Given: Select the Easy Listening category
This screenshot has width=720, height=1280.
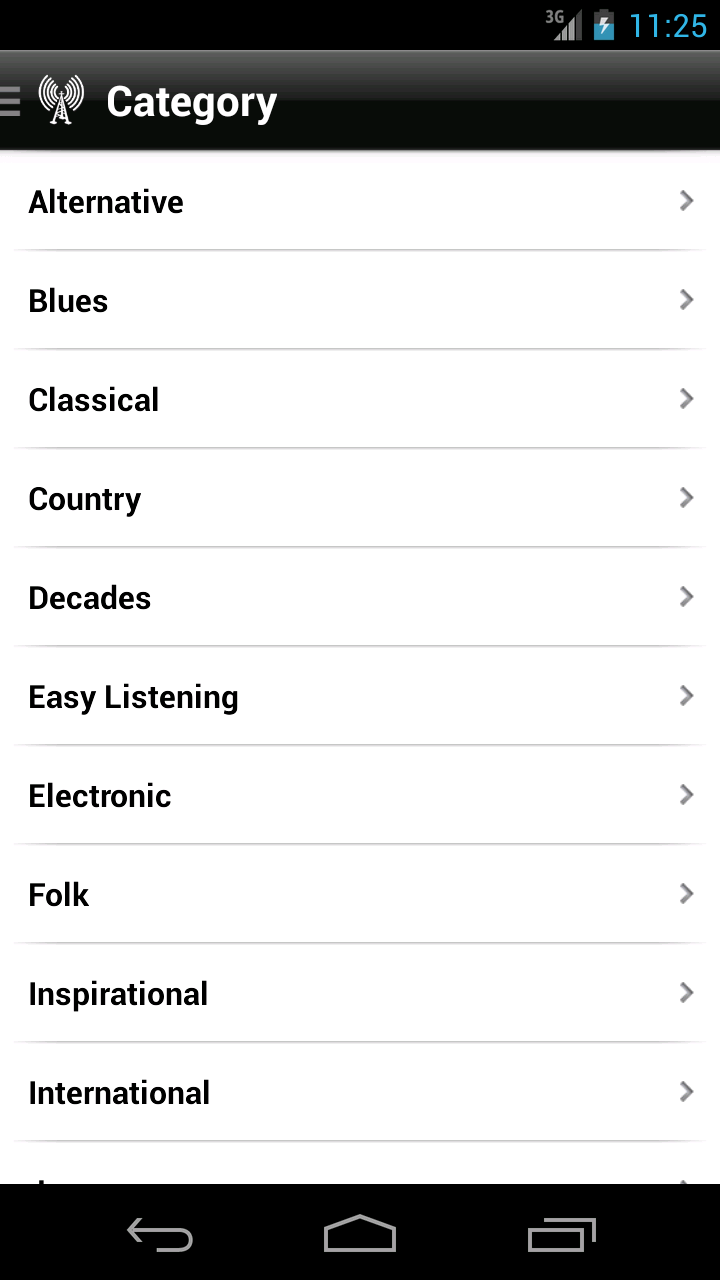Looking at the screenshot, I should click(x=360, y=696).
